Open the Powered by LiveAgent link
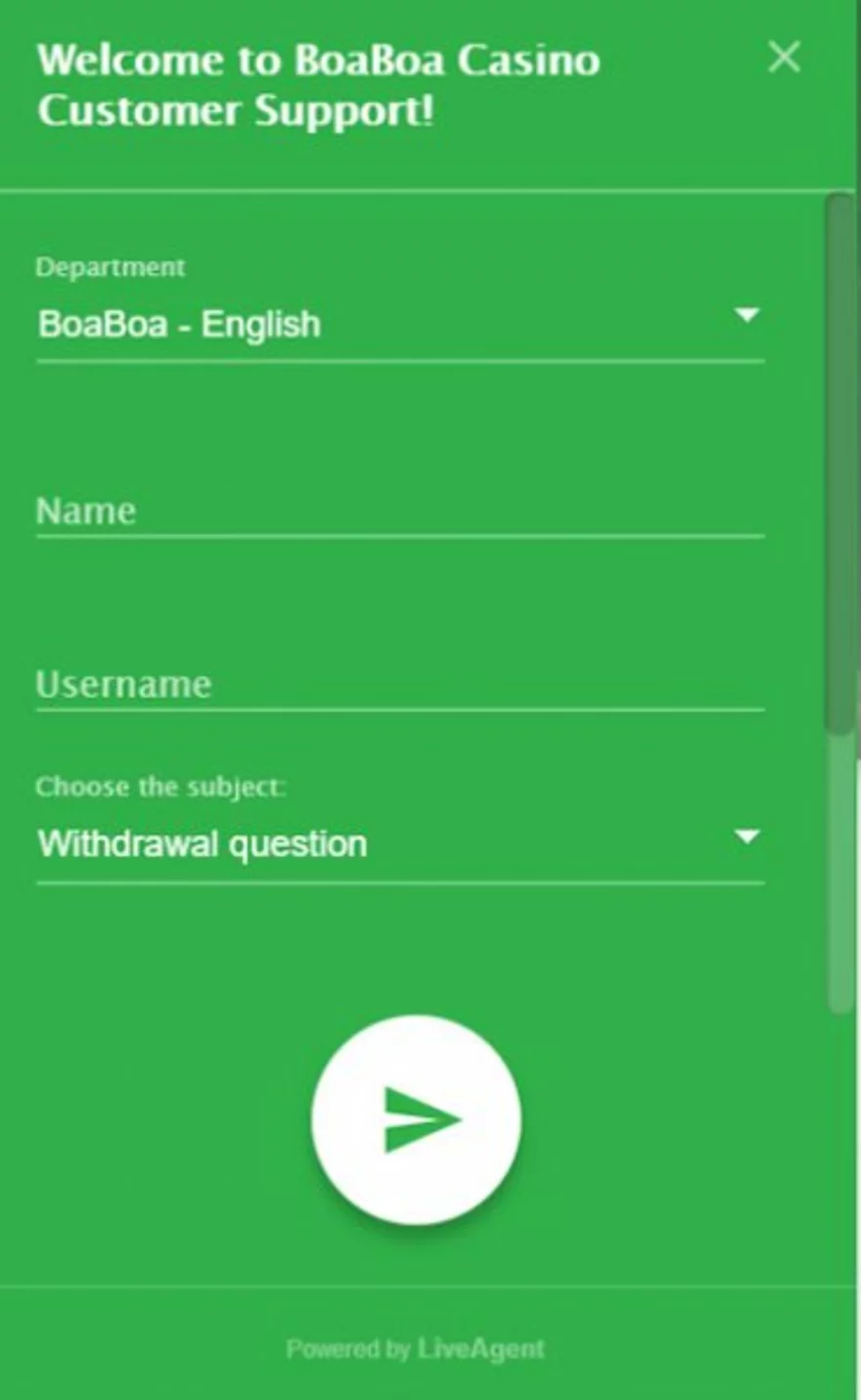Image resolution: width=861 pixels, height=1400 pixels. point(416,1349)
